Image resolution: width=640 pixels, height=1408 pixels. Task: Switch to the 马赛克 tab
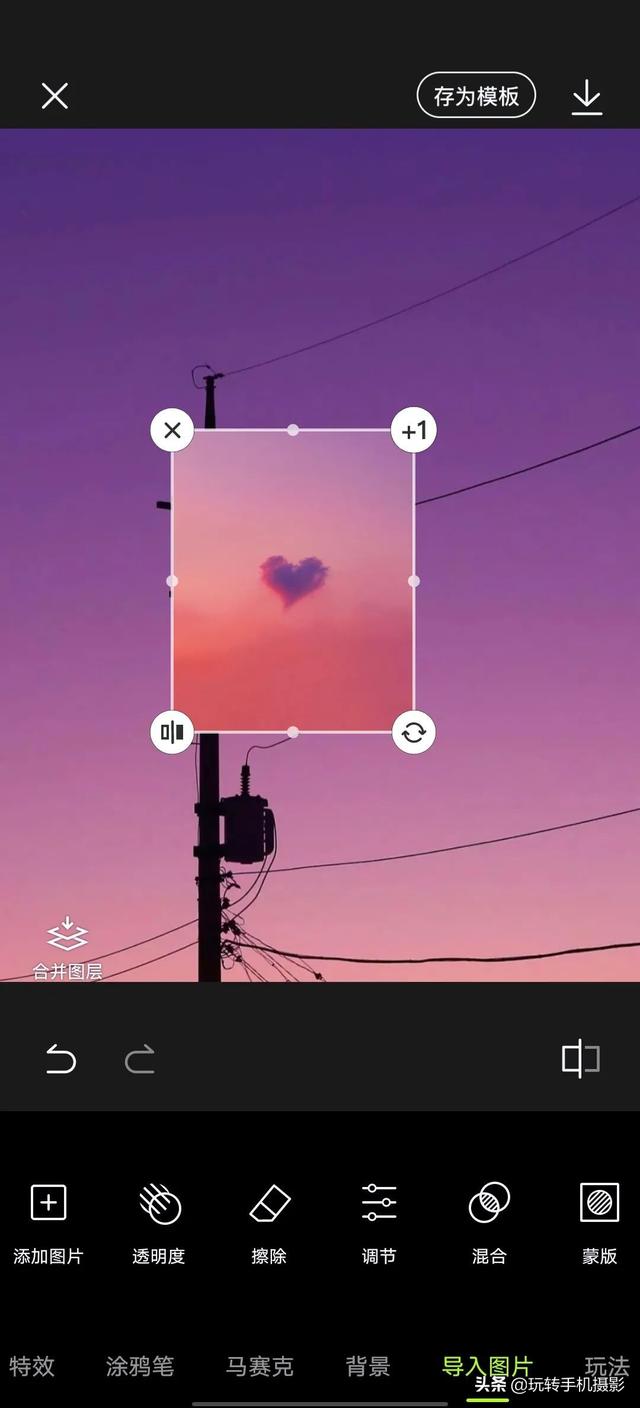coord(259,1366)
